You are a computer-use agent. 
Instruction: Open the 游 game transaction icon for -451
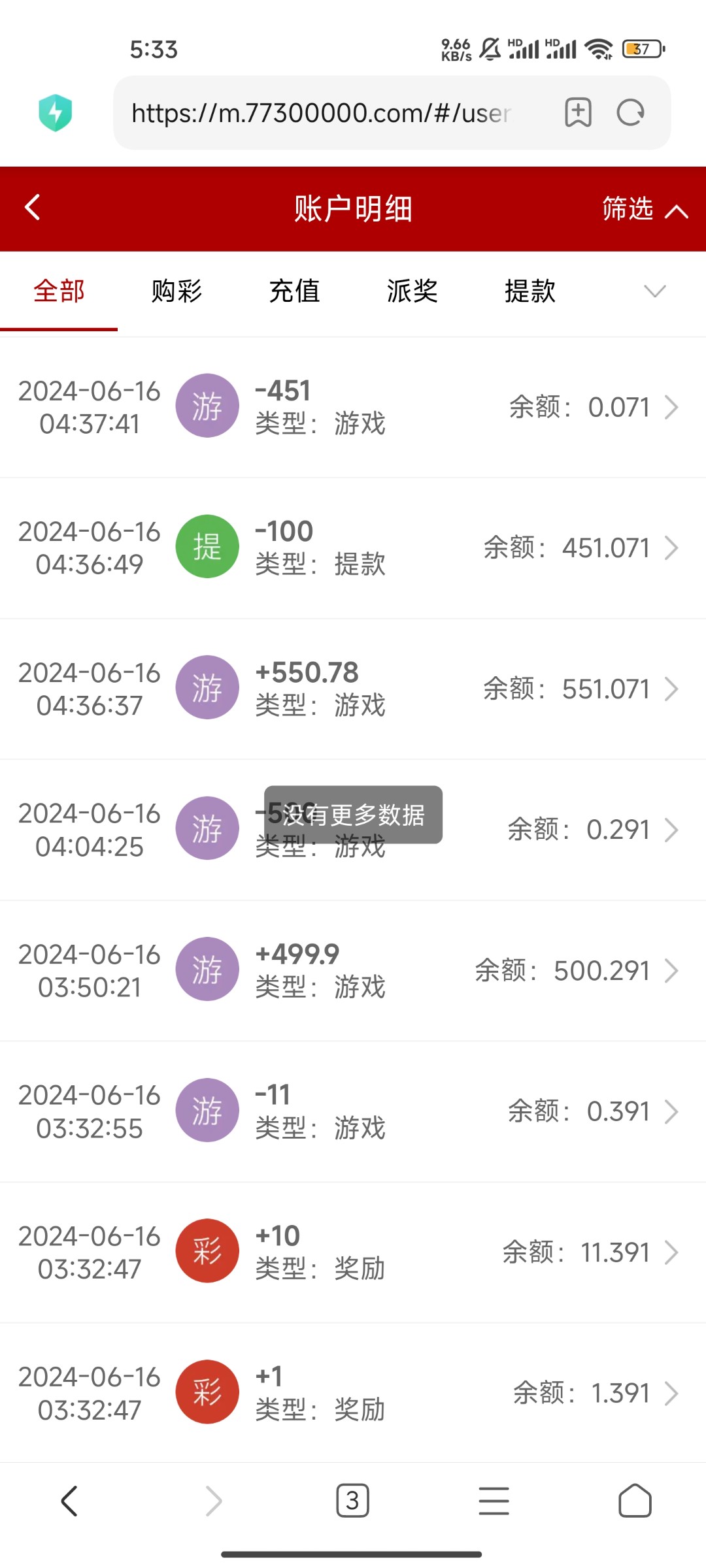pos(207,405)
